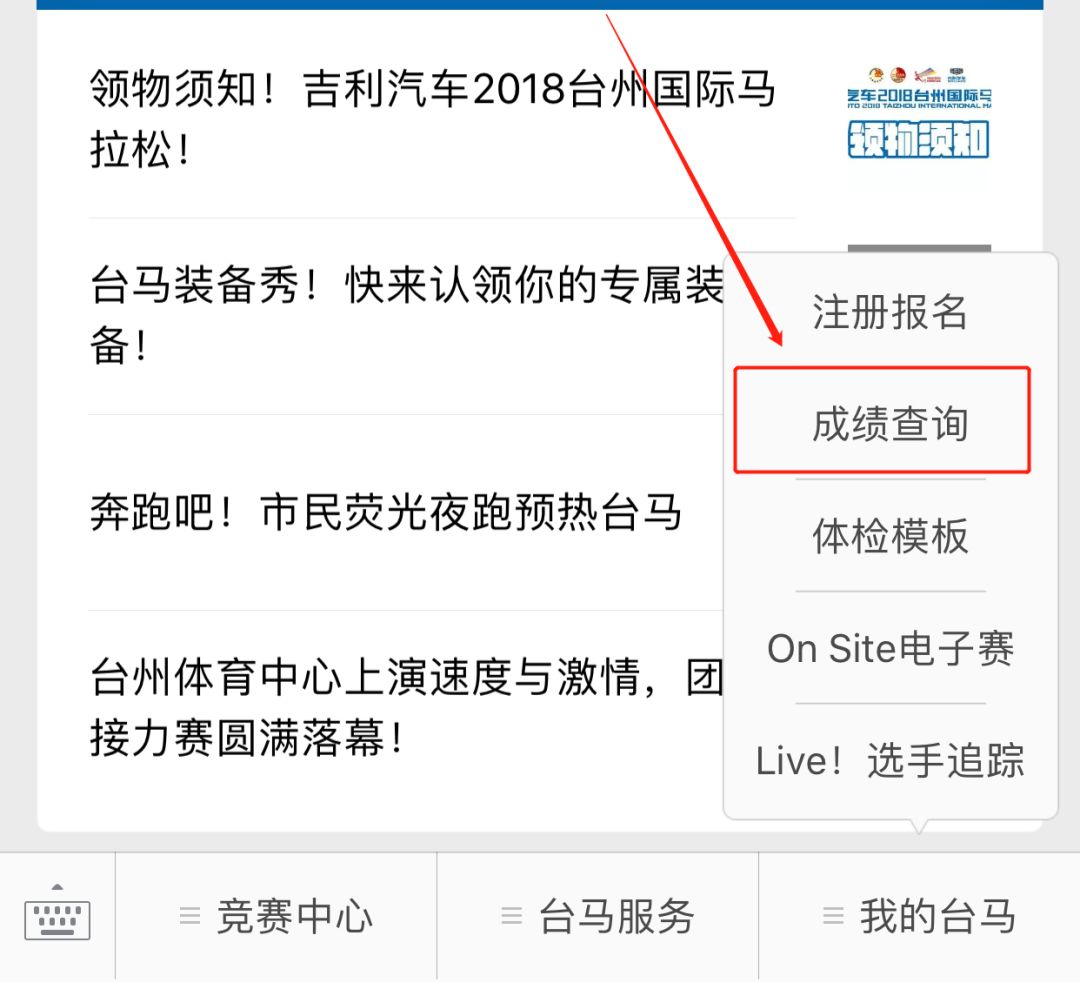The width and height of the screenshot is (1080, 982).
Task: Open the 领物须知 marathon article
Action: pyautogui.click(x=432, y=120)
